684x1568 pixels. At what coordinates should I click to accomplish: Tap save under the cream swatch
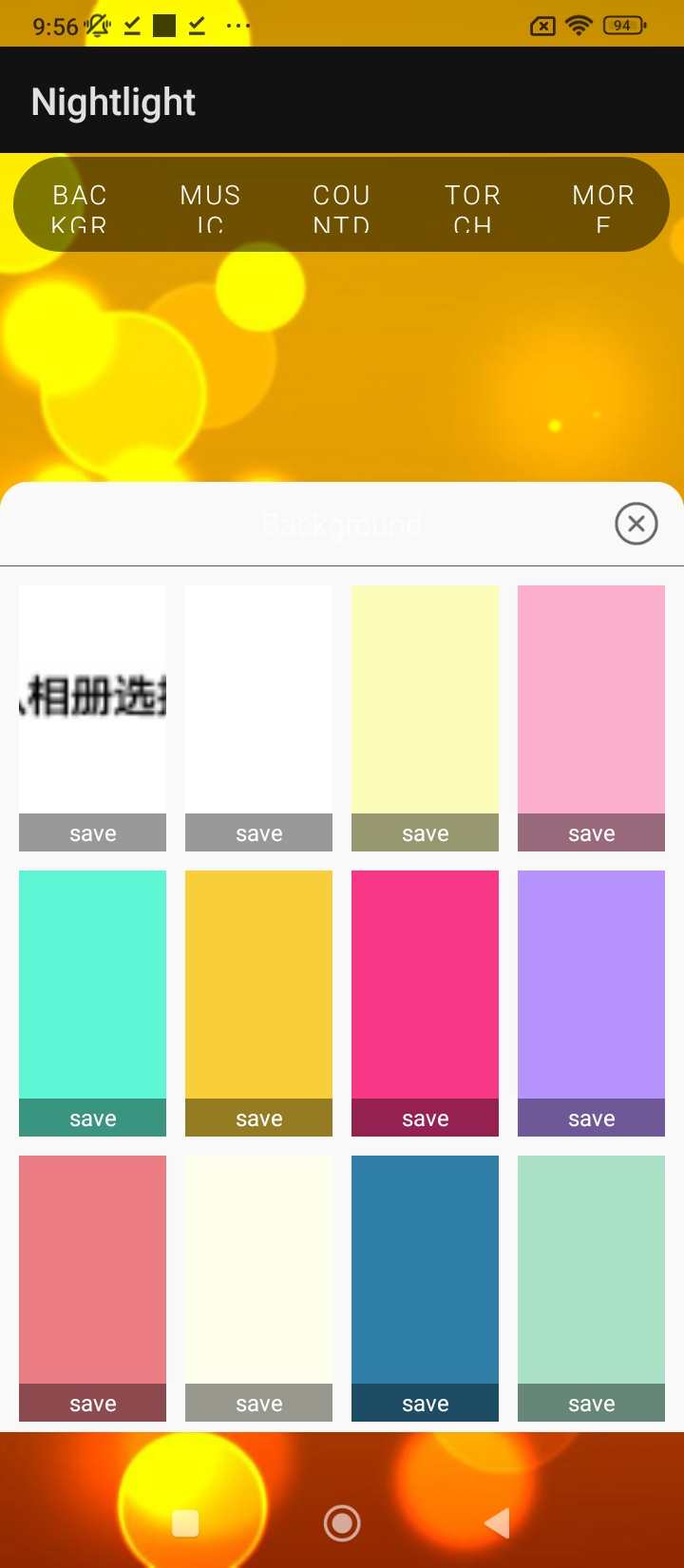[258, 1404]
